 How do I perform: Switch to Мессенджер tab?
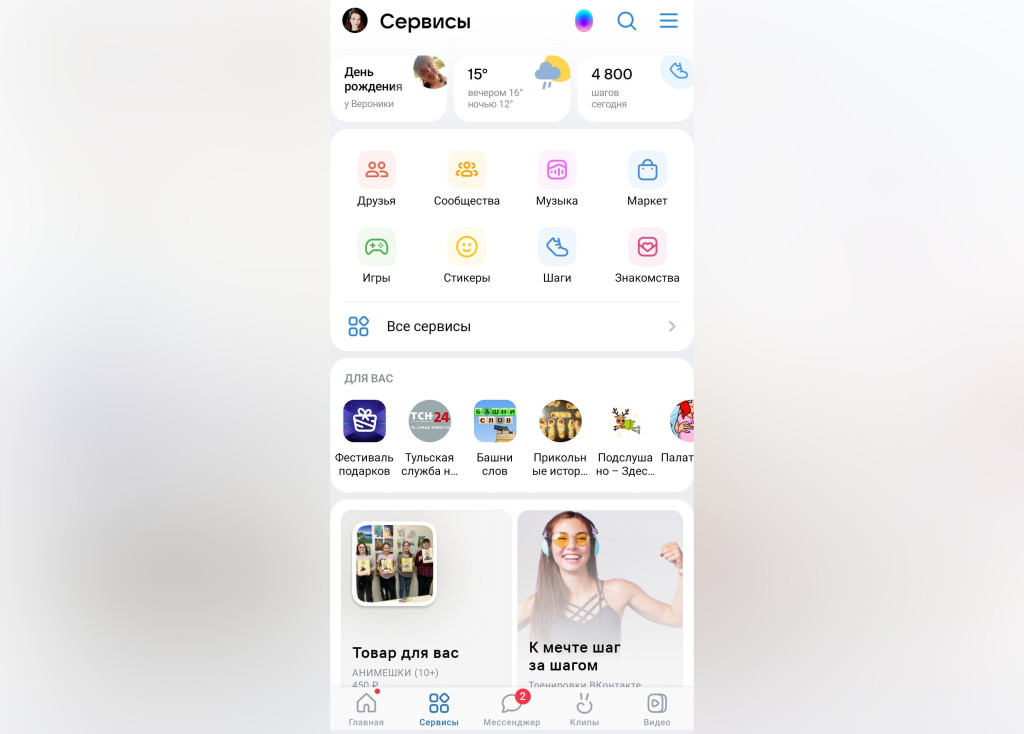[511, 709]
